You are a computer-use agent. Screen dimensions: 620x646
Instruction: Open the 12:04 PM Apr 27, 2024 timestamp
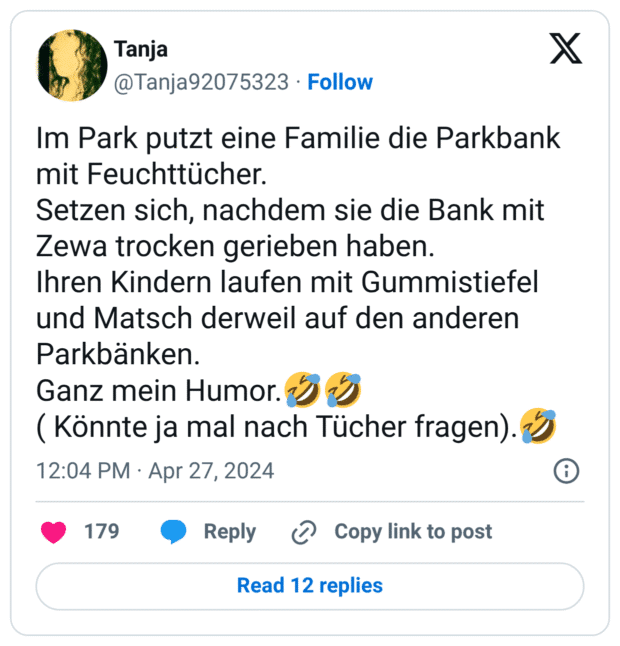click(x=154, y=470)
